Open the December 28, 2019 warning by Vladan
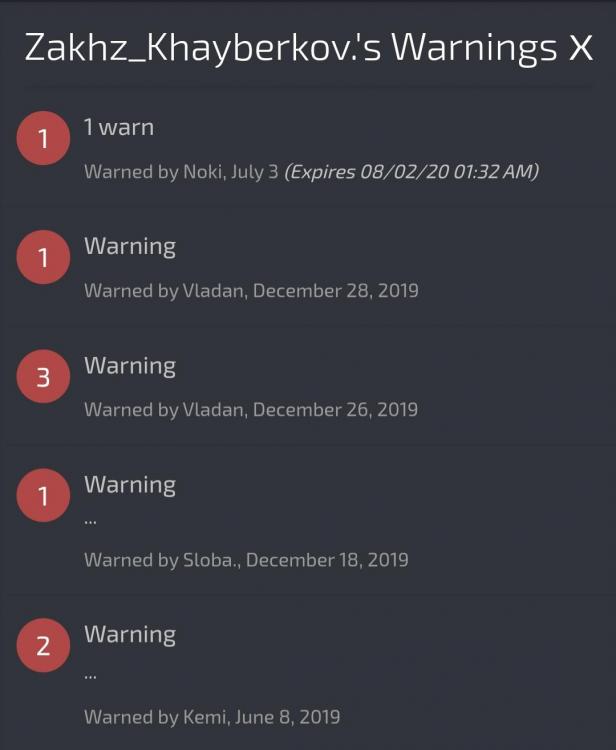 (x=129, y=247)
